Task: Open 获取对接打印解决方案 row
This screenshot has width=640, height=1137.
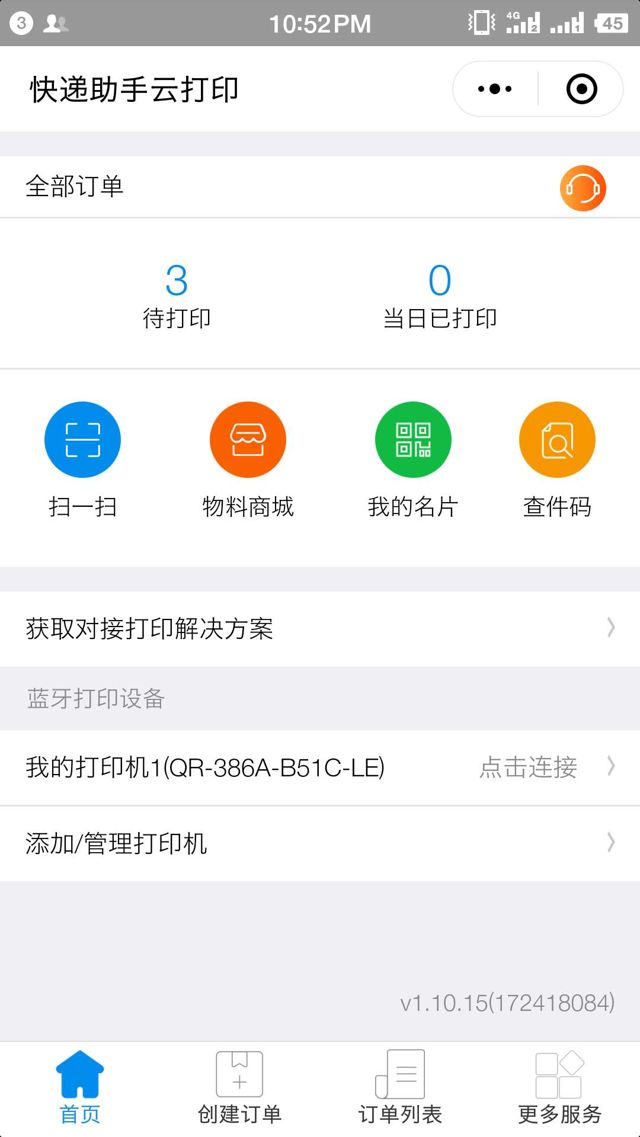Action: 320,628
